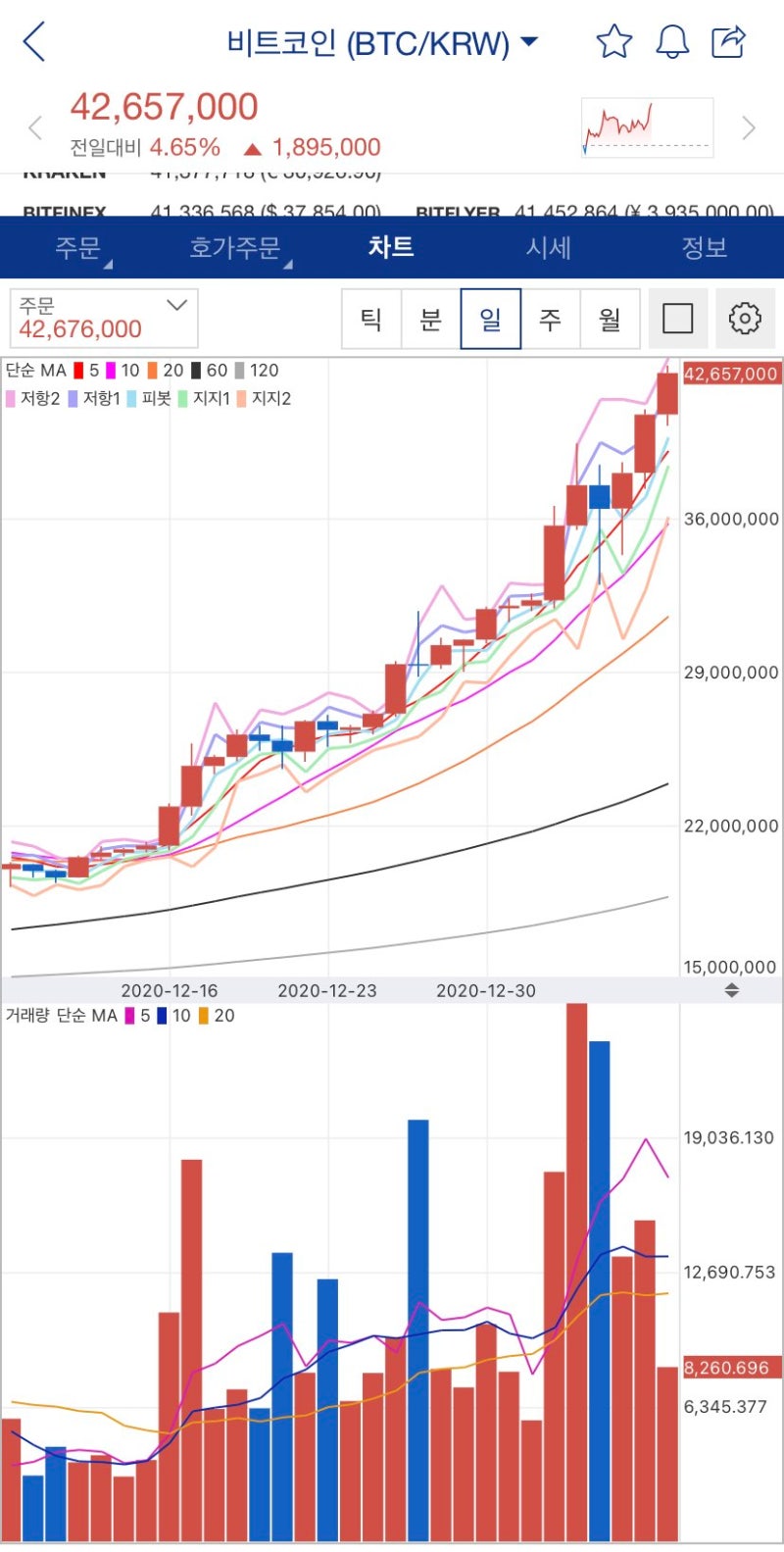Click the back arrow at top left
The image size is (784, 1552).
(34, 42)
